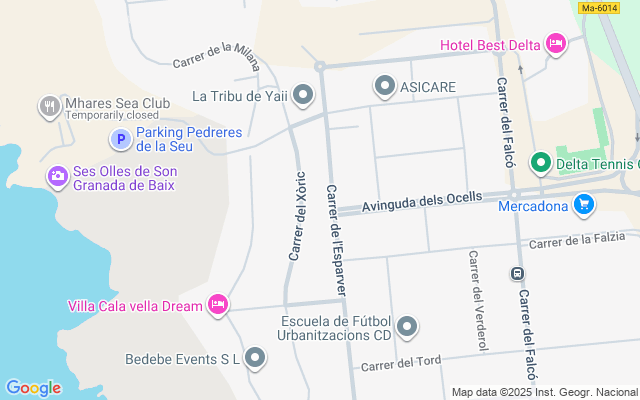Open ASICARE place marker
This screenshot has height=400, width=640.
tap(385, 86)
